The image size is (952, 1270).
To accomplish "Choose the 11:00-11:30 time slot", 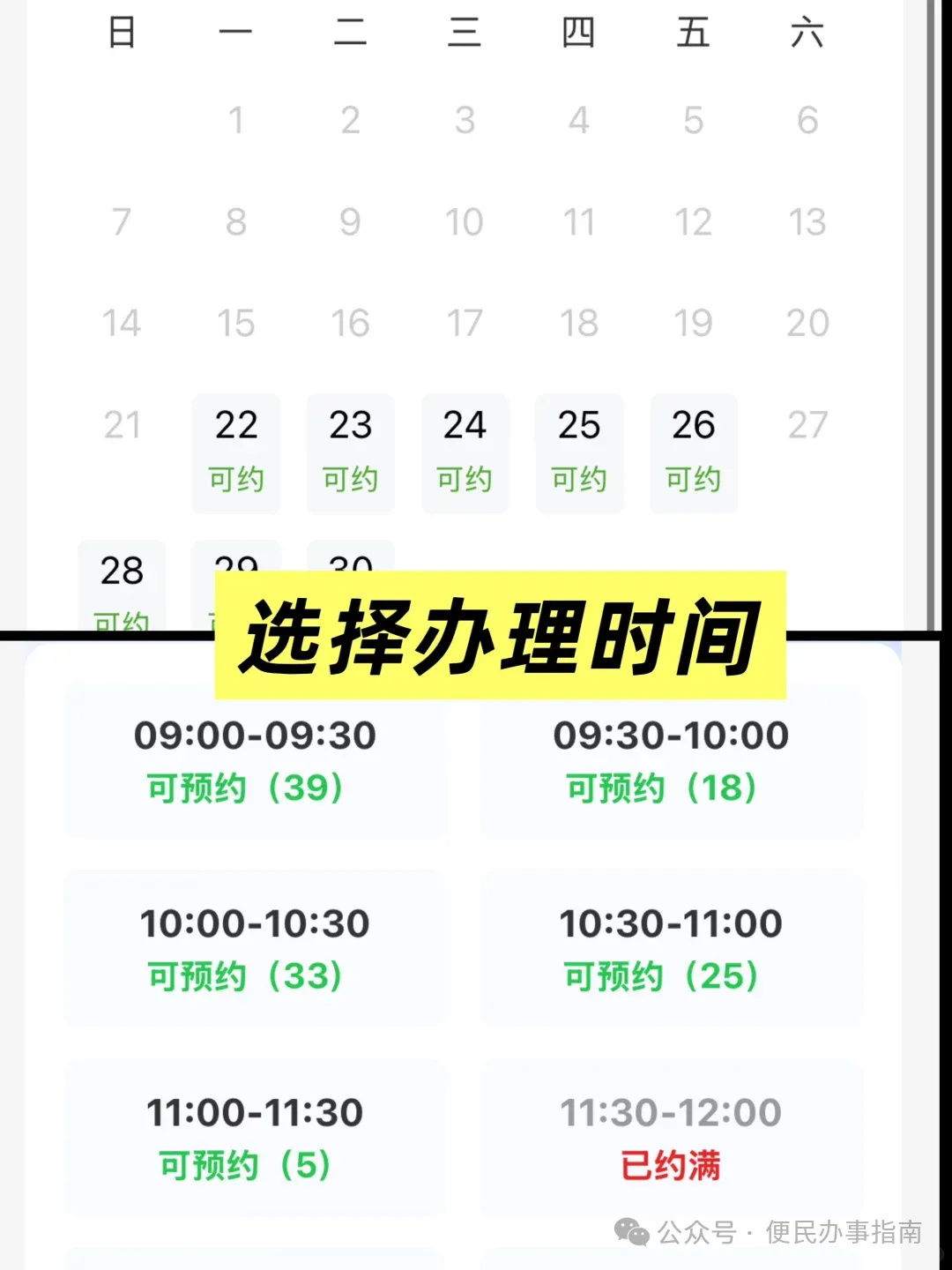I will click(x=255, y=1136).
